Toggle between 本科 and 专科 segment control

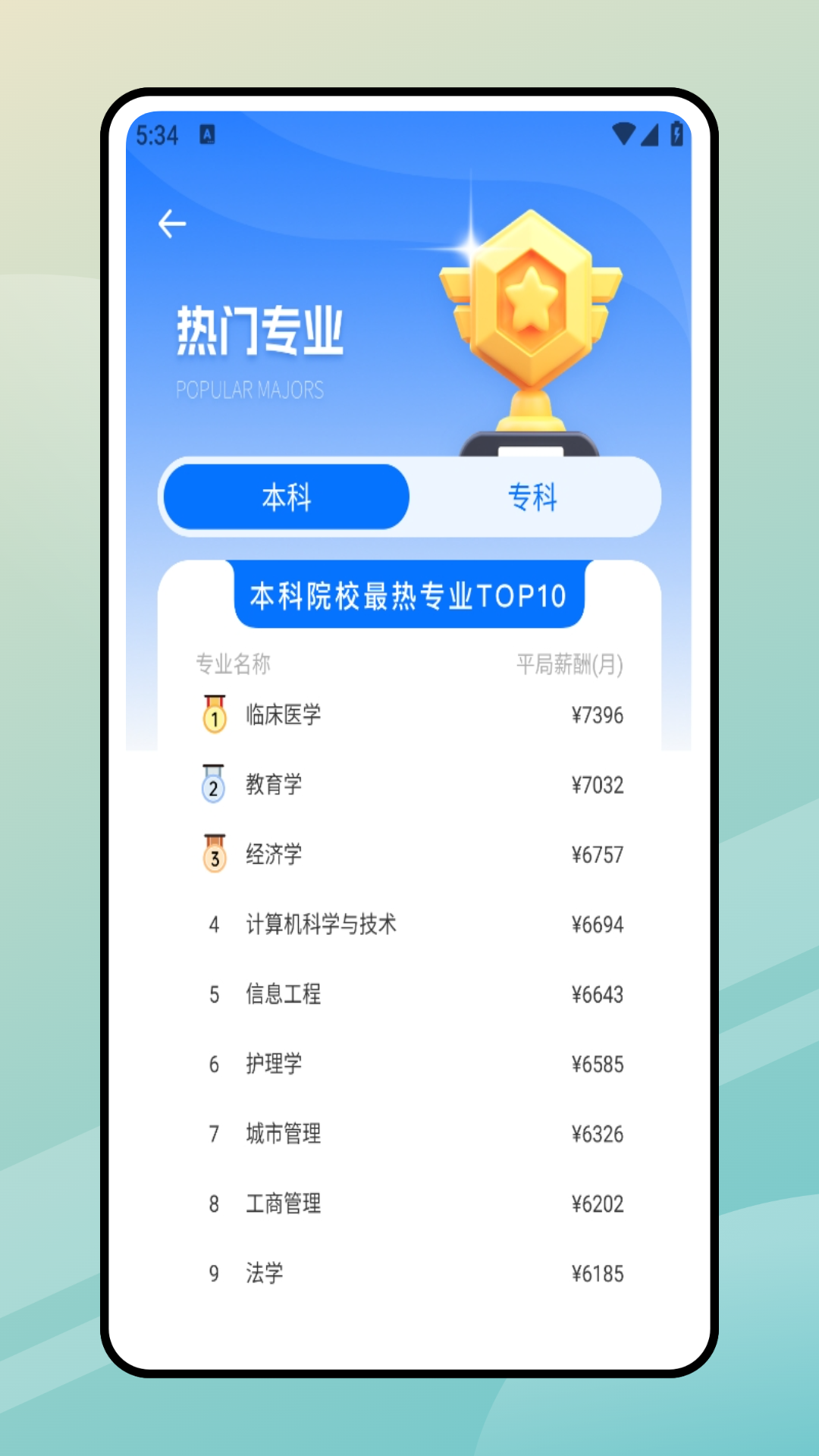[409, 497]
